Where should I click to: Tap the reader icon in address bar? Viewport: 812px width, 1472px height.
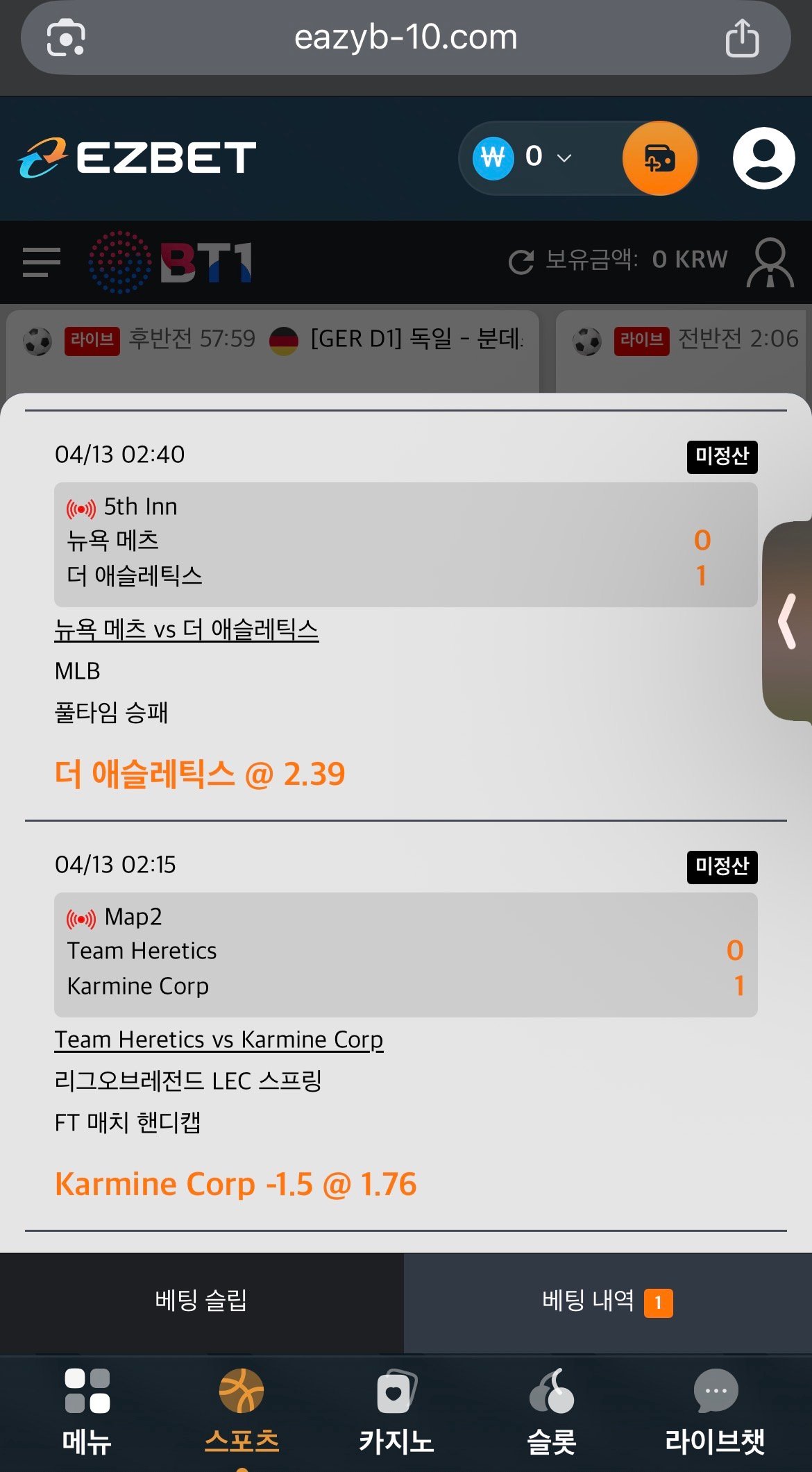(x=66, y=38)
